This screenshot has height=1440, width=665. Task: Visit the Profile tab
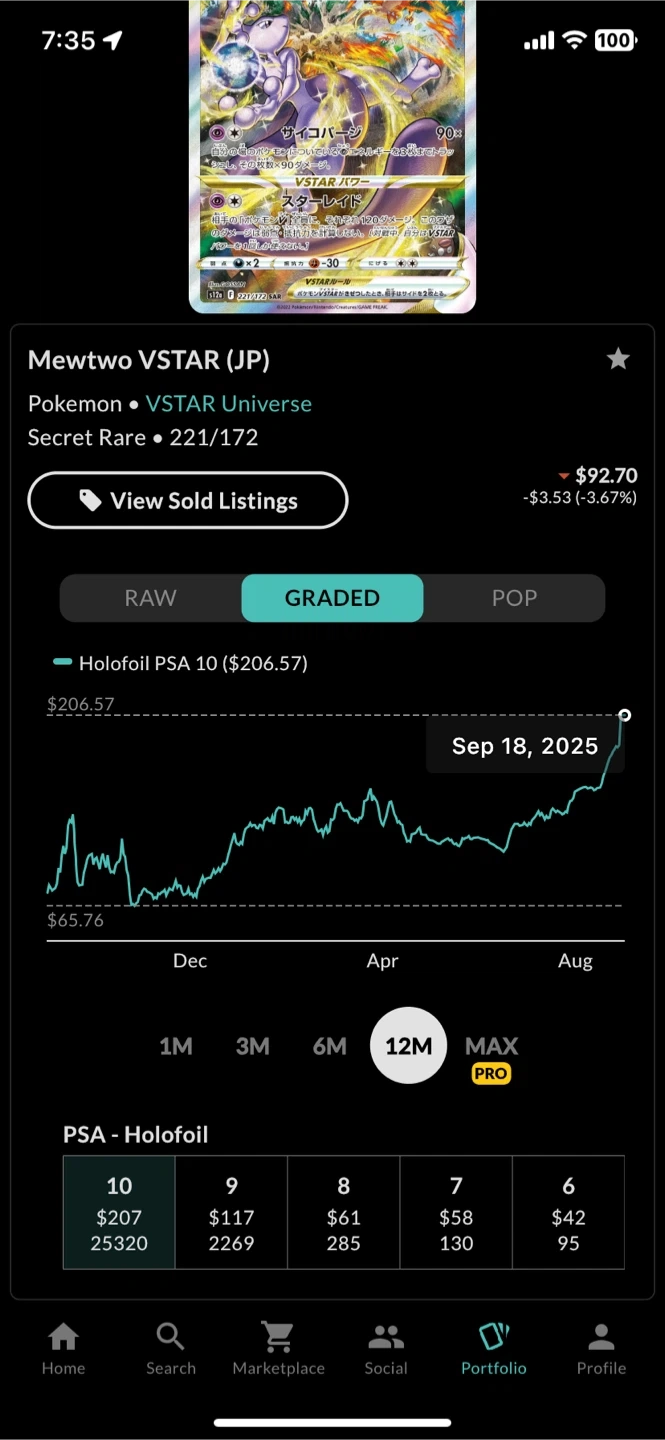(601, 1348)
